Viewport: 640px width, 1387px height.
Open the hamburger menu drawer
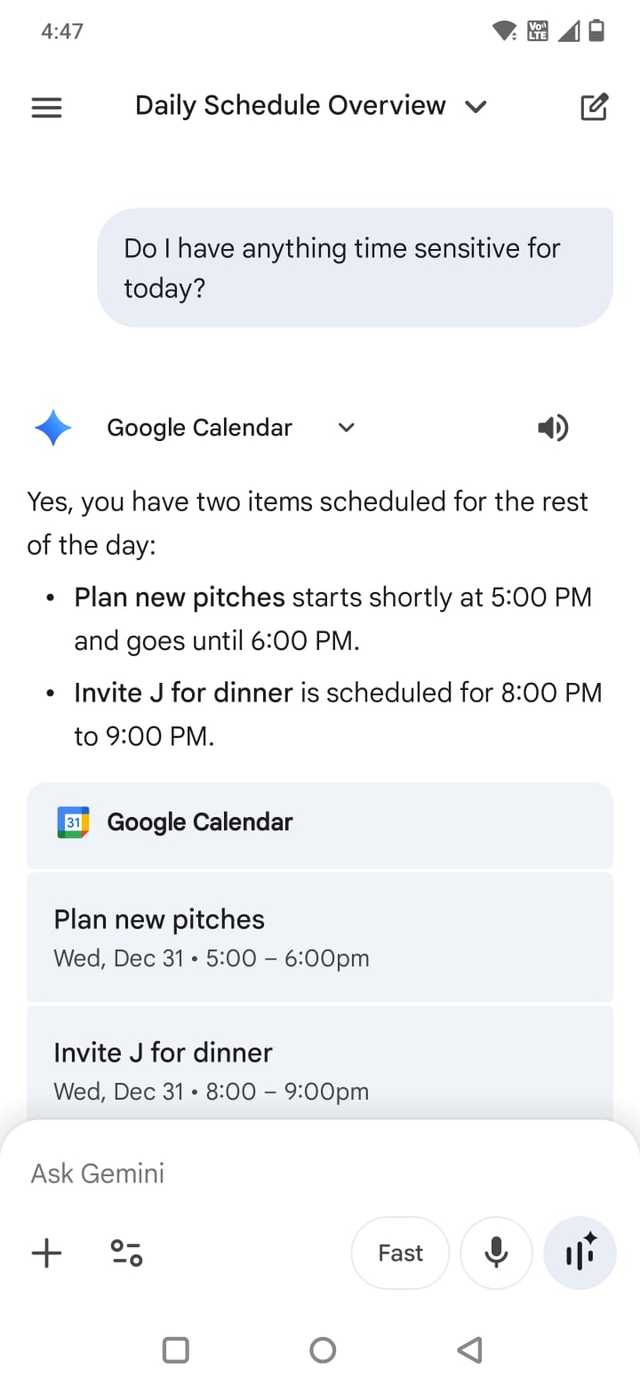coord(47,107)
